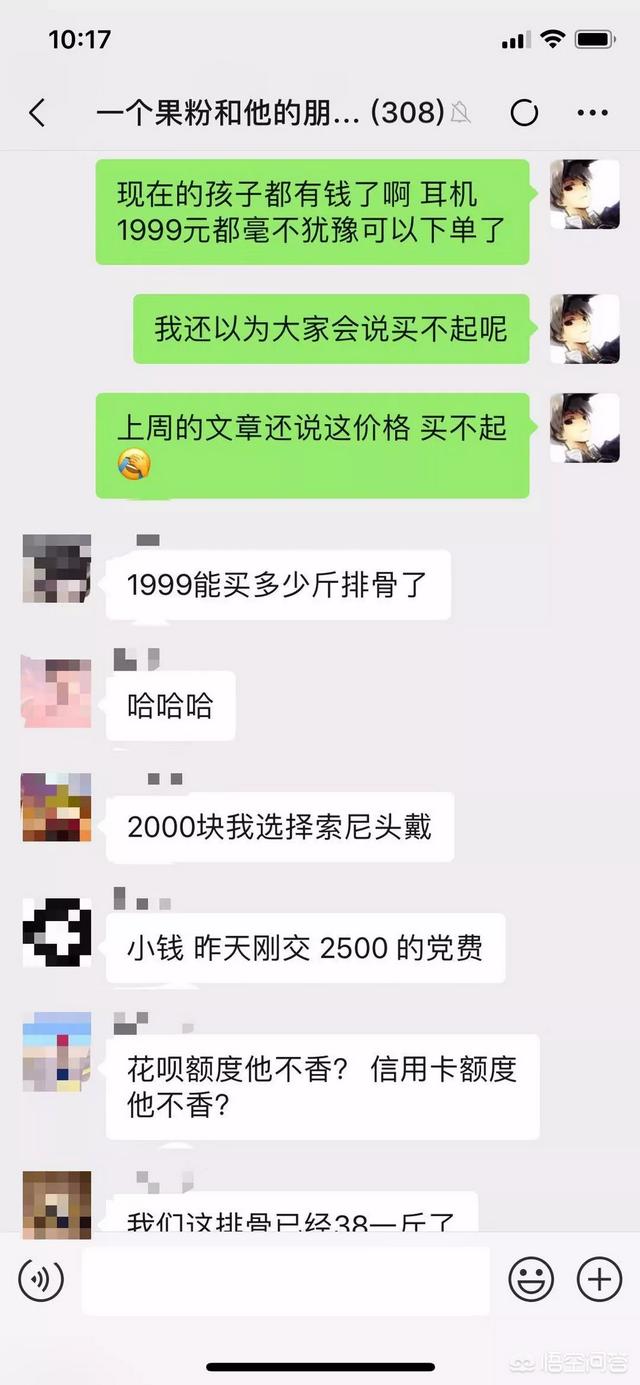Tap the circle icon in the header
This screenshot has width=640, height=1385.
click(524, 113)
